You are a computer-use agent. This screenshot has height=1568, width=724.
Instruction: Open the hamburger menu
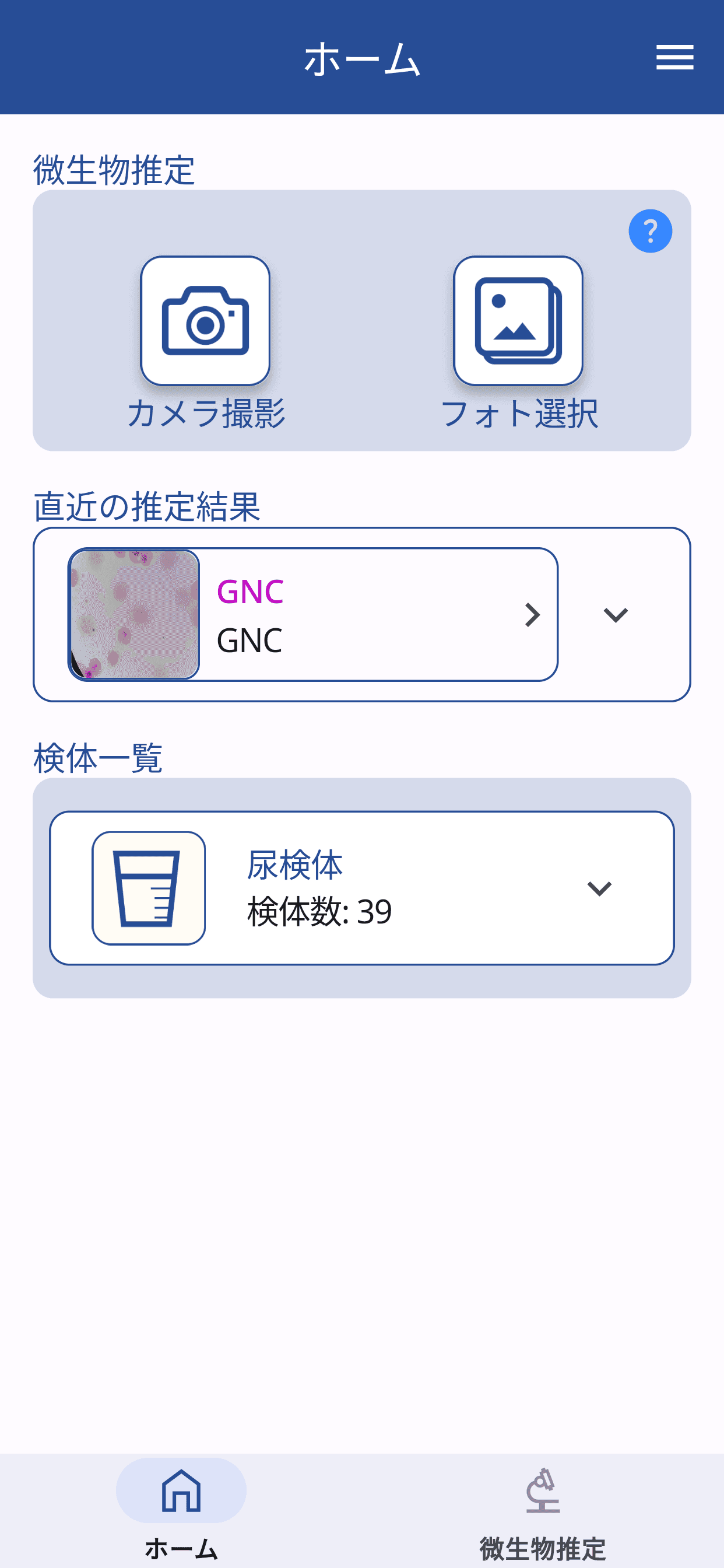click(x=674, y=57)
